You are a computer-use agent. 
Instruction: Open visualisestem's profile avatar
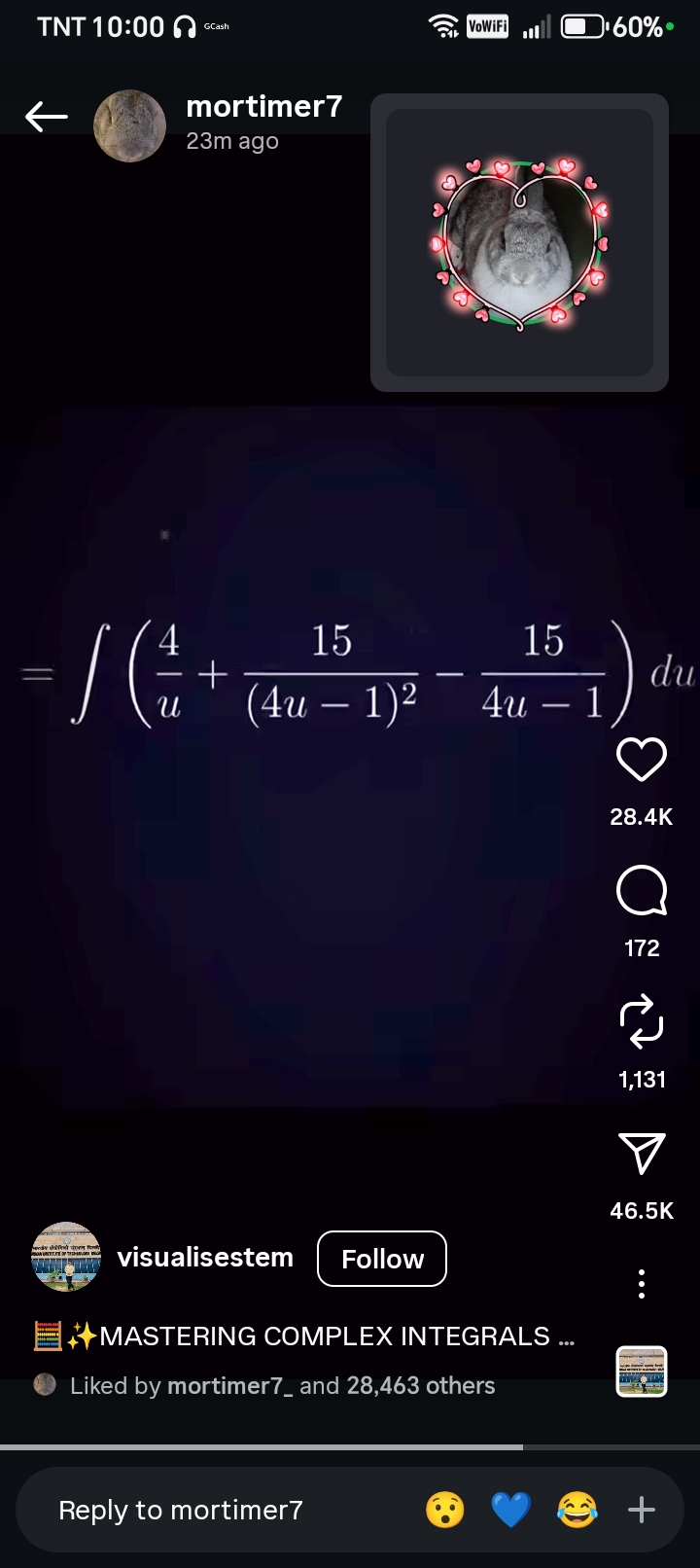tap(66, 1257)
